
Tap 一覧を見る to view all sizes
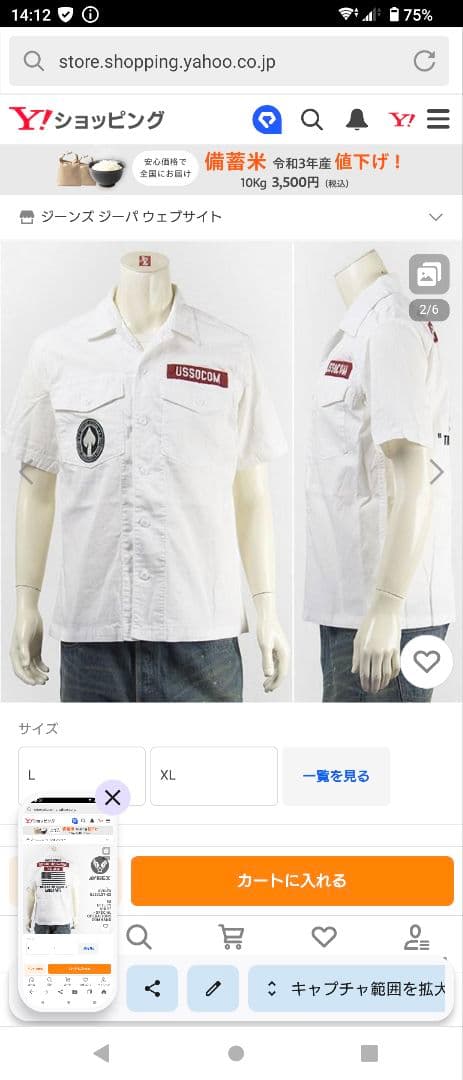(336, 776)
